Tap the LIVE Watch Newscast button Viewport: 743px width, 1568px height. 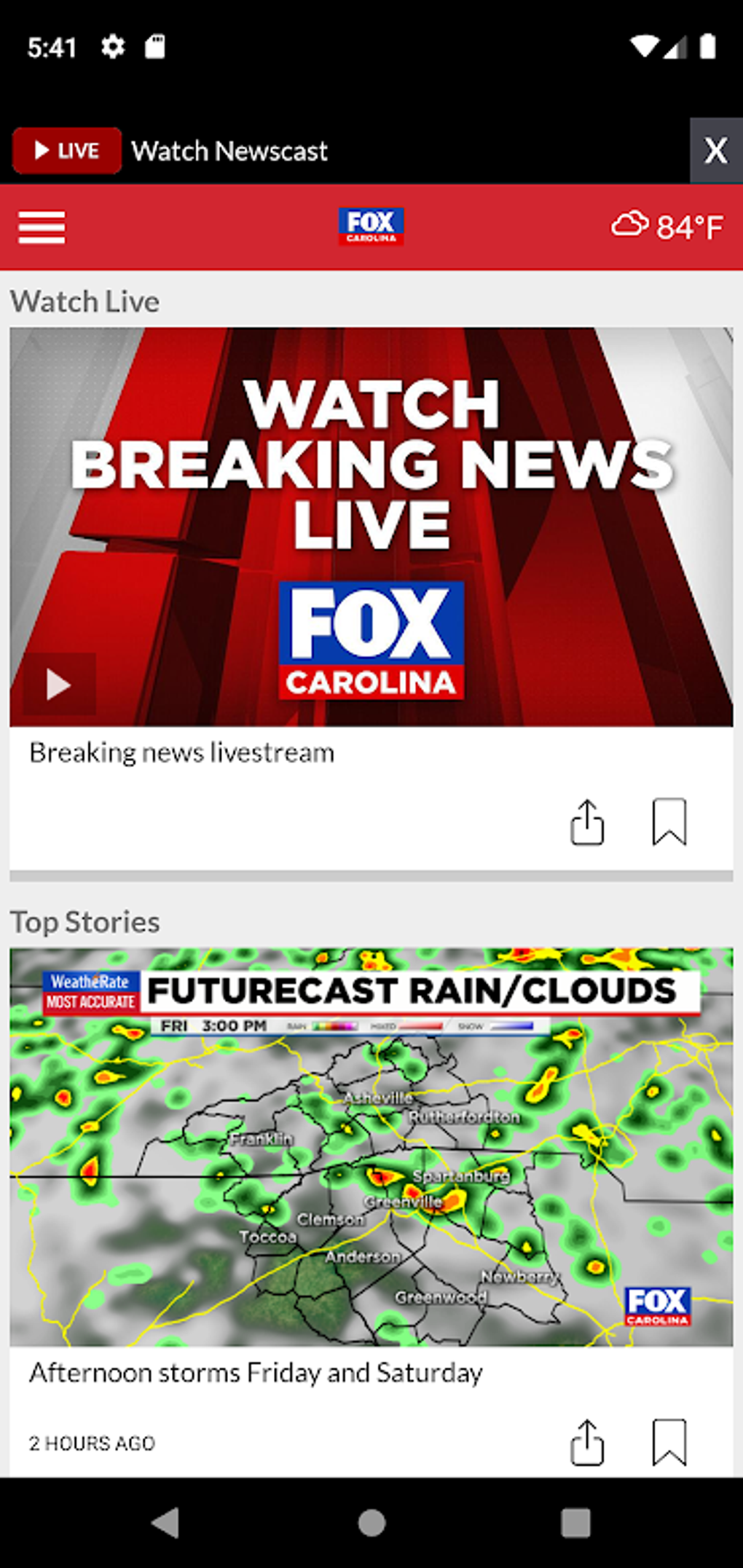(67, 151)
